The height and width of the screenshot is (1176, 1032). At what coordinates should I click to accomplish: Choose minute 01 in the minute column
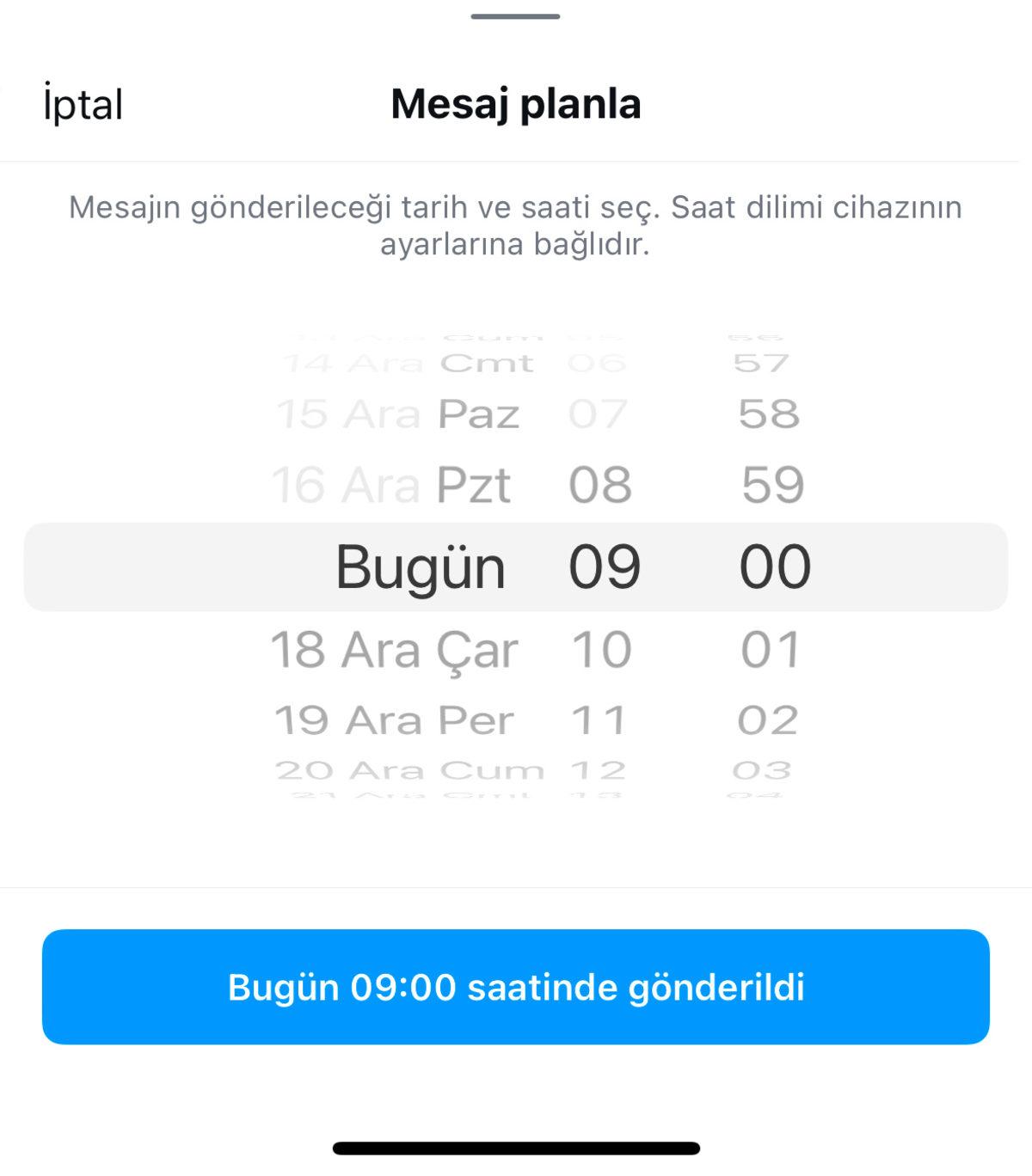point(770,651)
